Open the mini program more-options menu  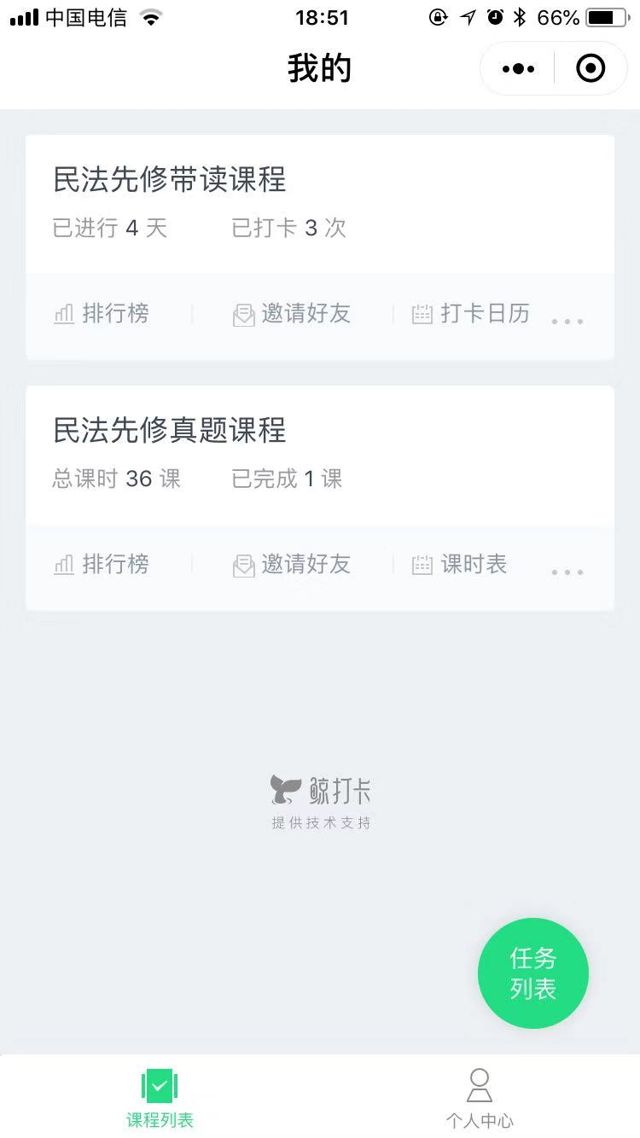(x=518, y=69)
